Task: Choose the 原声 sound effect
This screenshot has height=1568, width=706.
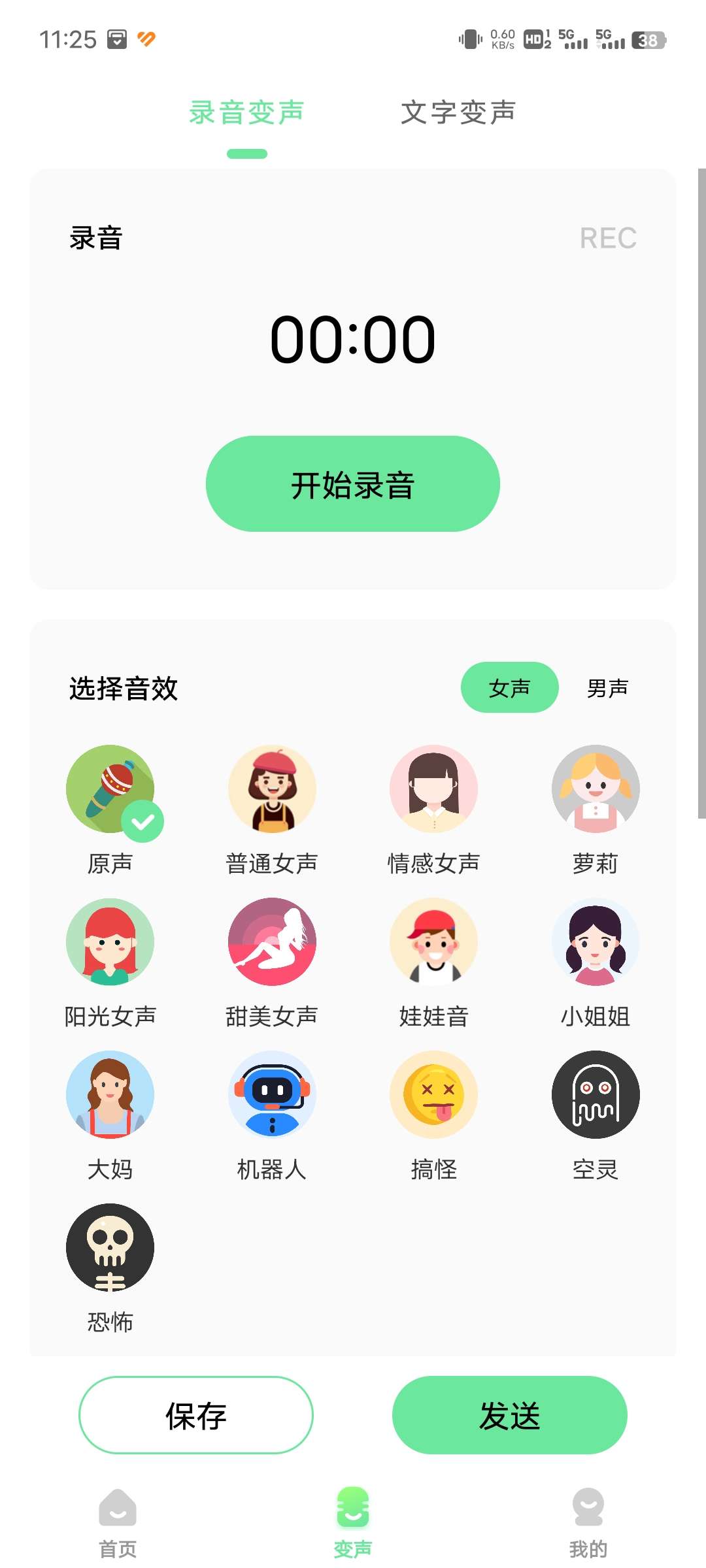Action: click(x=110, y=789)
